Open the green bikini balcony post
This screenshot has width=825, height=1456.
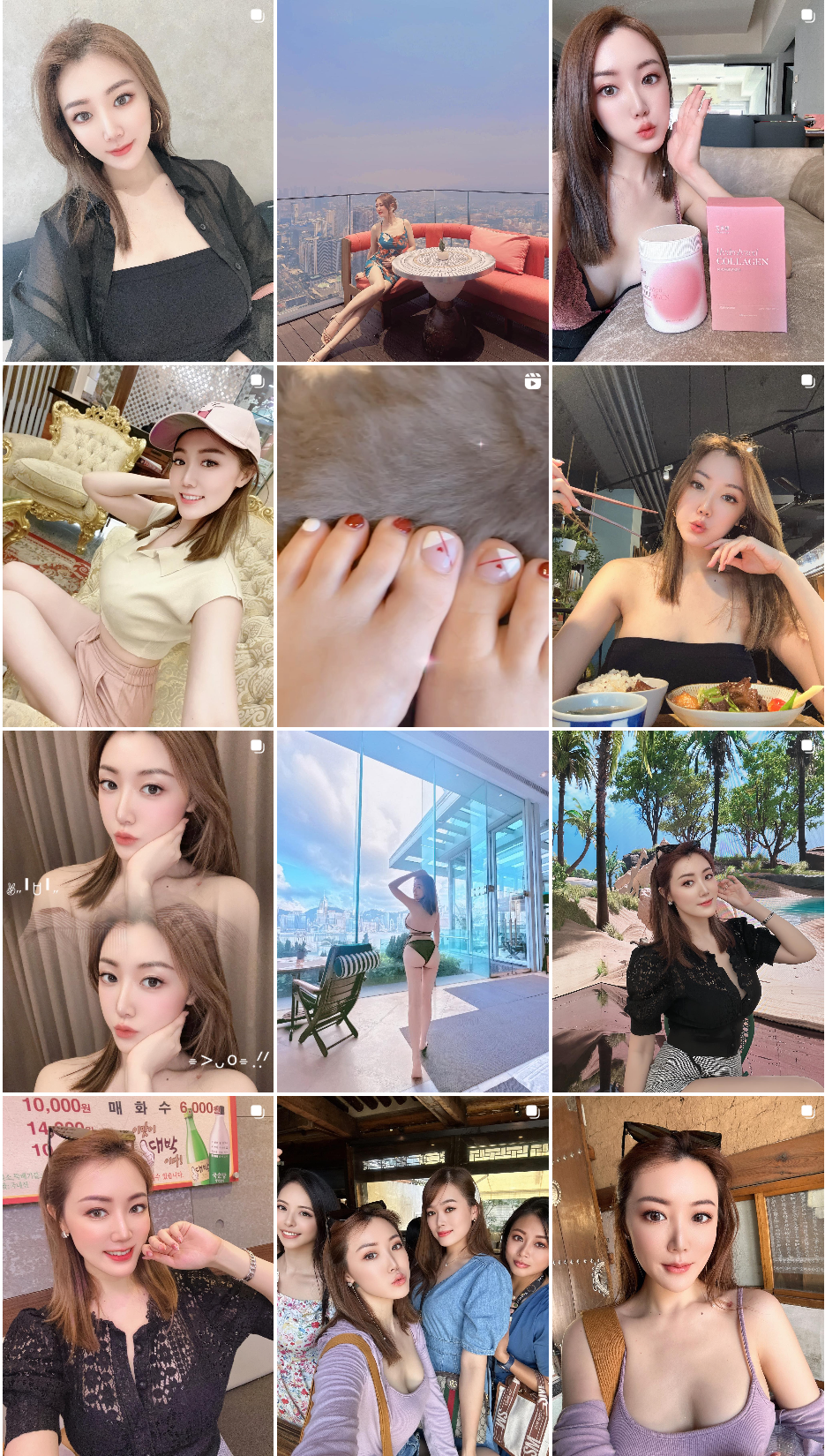click(x=413, y=912)
